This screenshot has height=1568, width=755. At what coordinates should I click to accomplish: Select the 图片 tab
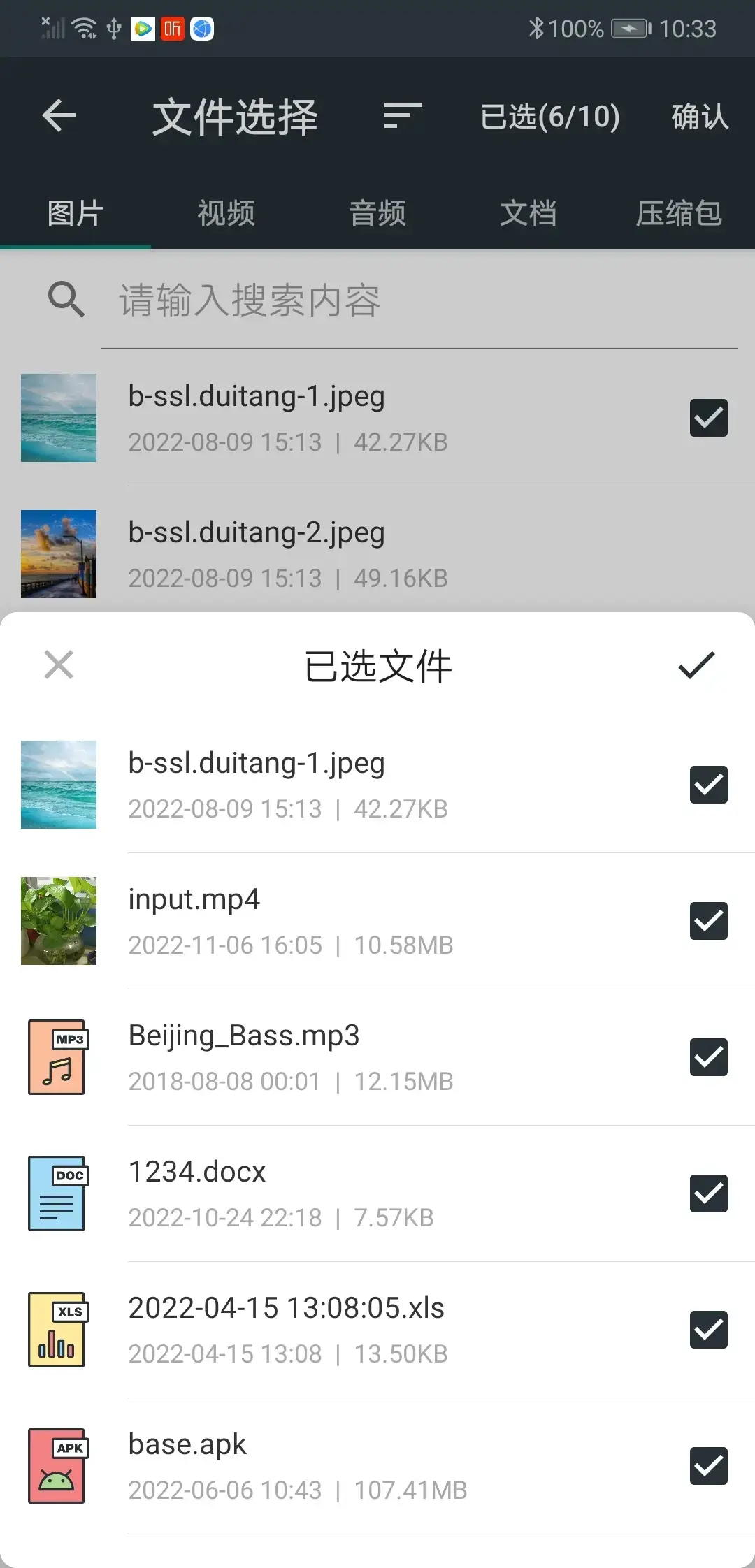click(75, 213)
